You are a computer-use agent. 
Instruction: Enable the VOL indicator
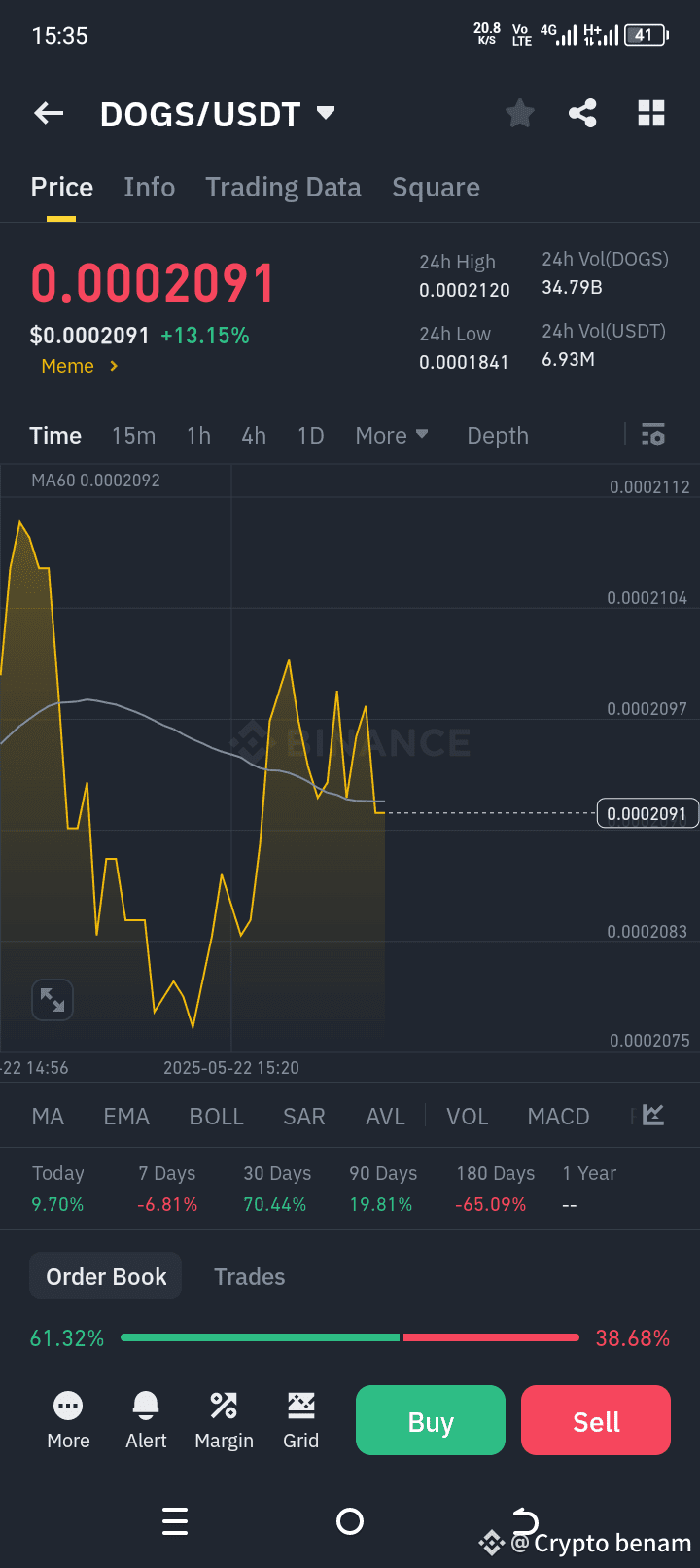(468, 1116)
